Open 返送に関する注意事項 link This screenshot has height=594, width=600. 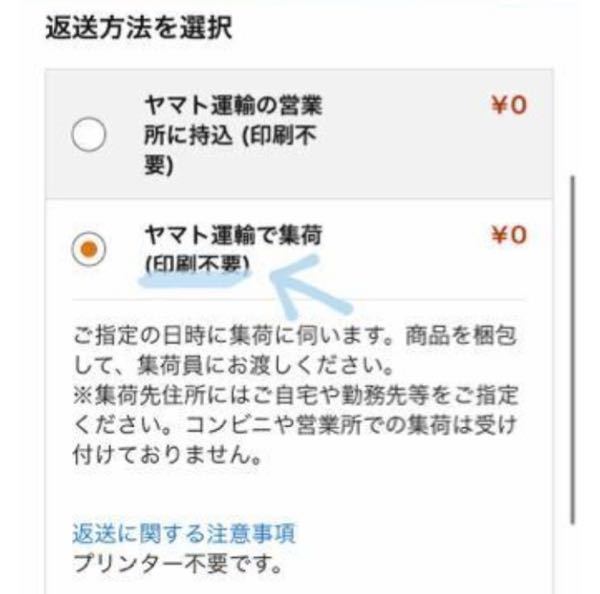185,532
